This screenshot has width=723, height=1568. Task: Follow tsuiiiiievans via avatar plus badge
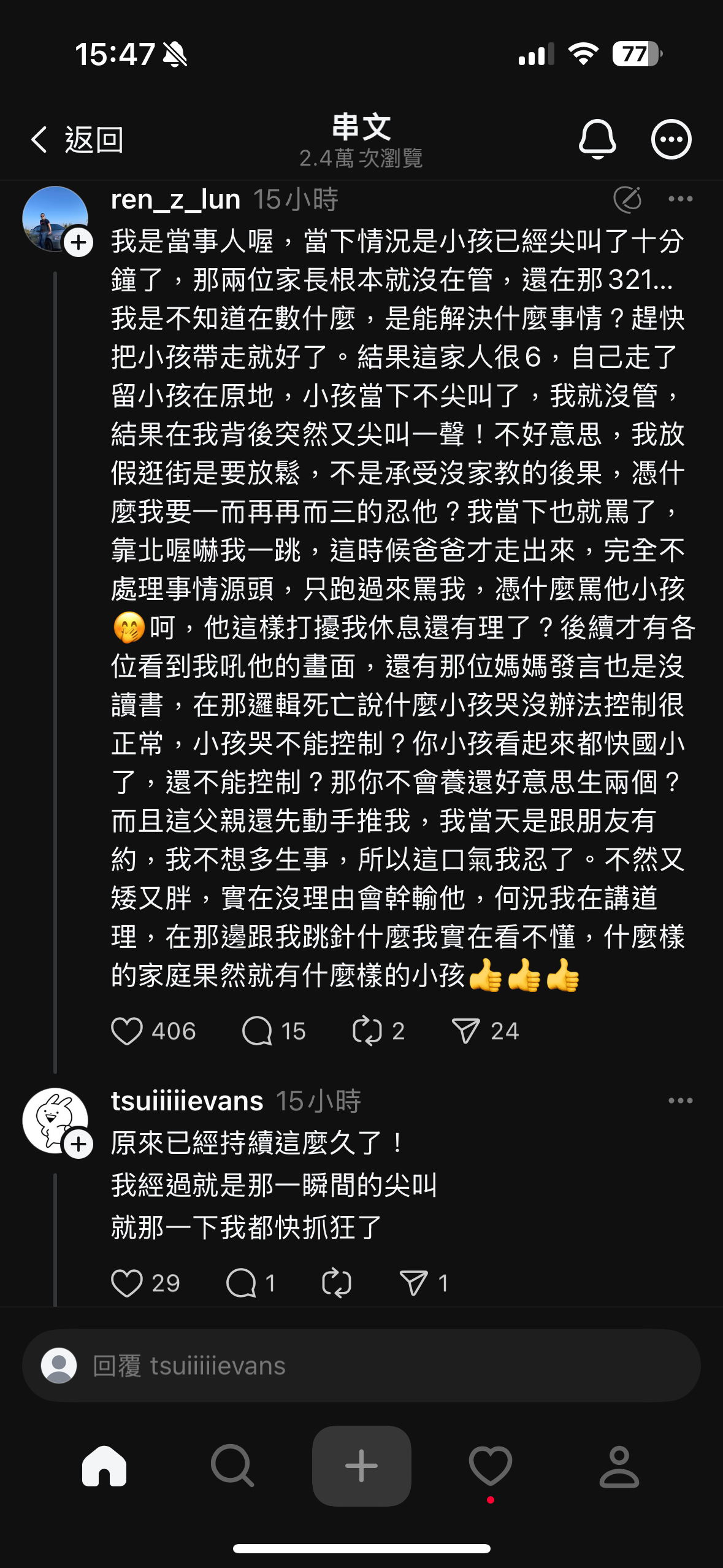[78, 1144]
